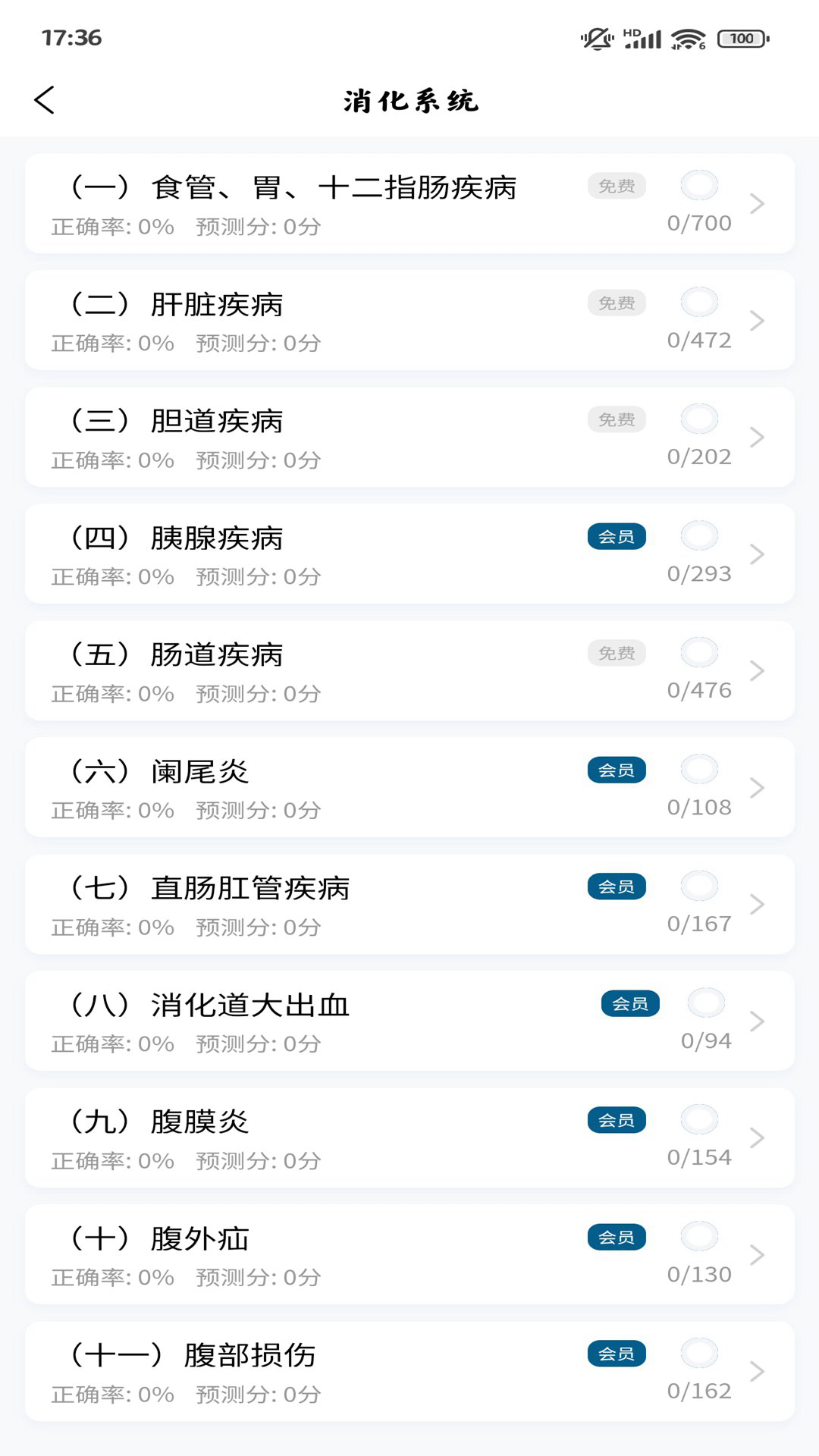The width and height of the screenshot is (819, 1456).
Task: Expand 食管、胃、十二指肠疾病 via its chevron
Action: tap(756, 203)
